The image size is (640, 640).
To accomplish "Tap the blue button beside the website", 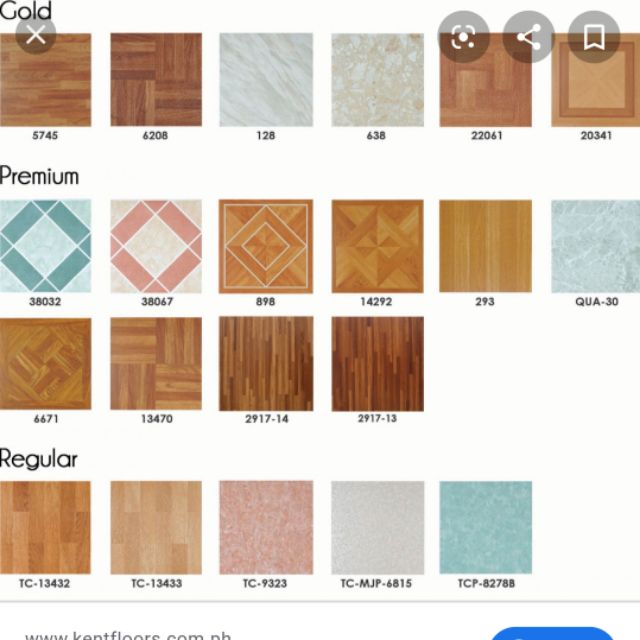I will 552,634.
